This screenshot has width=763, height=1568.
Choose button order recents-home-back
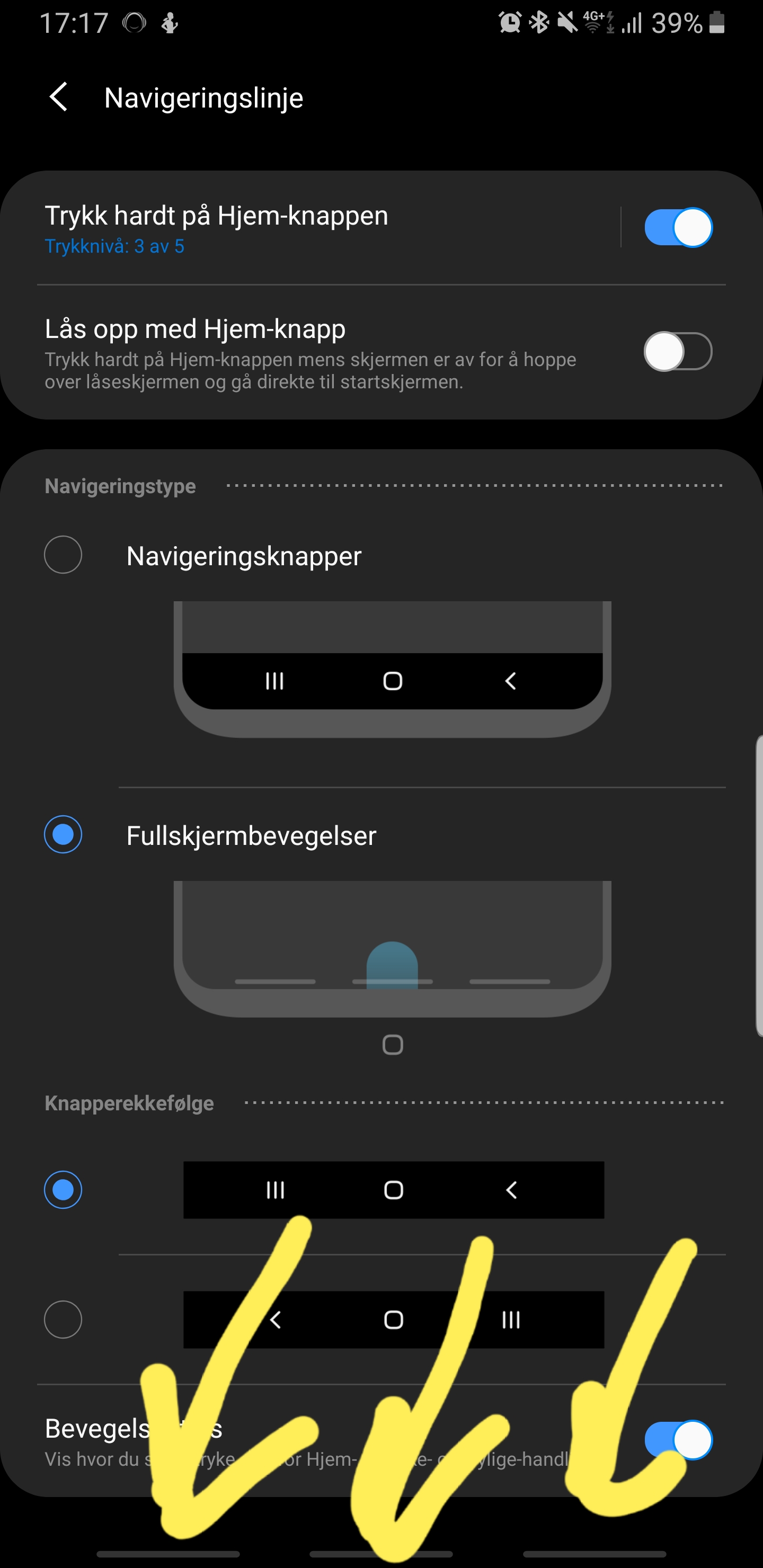tap(63, 1189)
